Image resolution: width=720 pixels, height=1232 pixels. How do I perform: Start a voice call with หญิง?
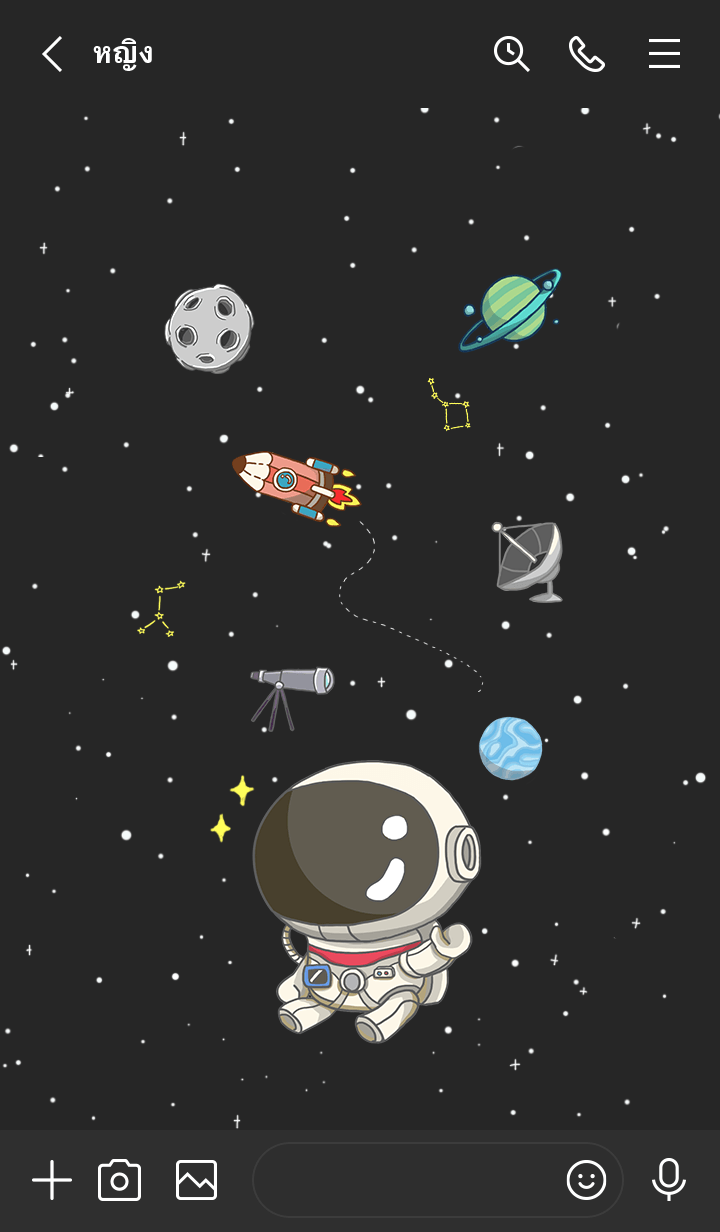[587, 54]
